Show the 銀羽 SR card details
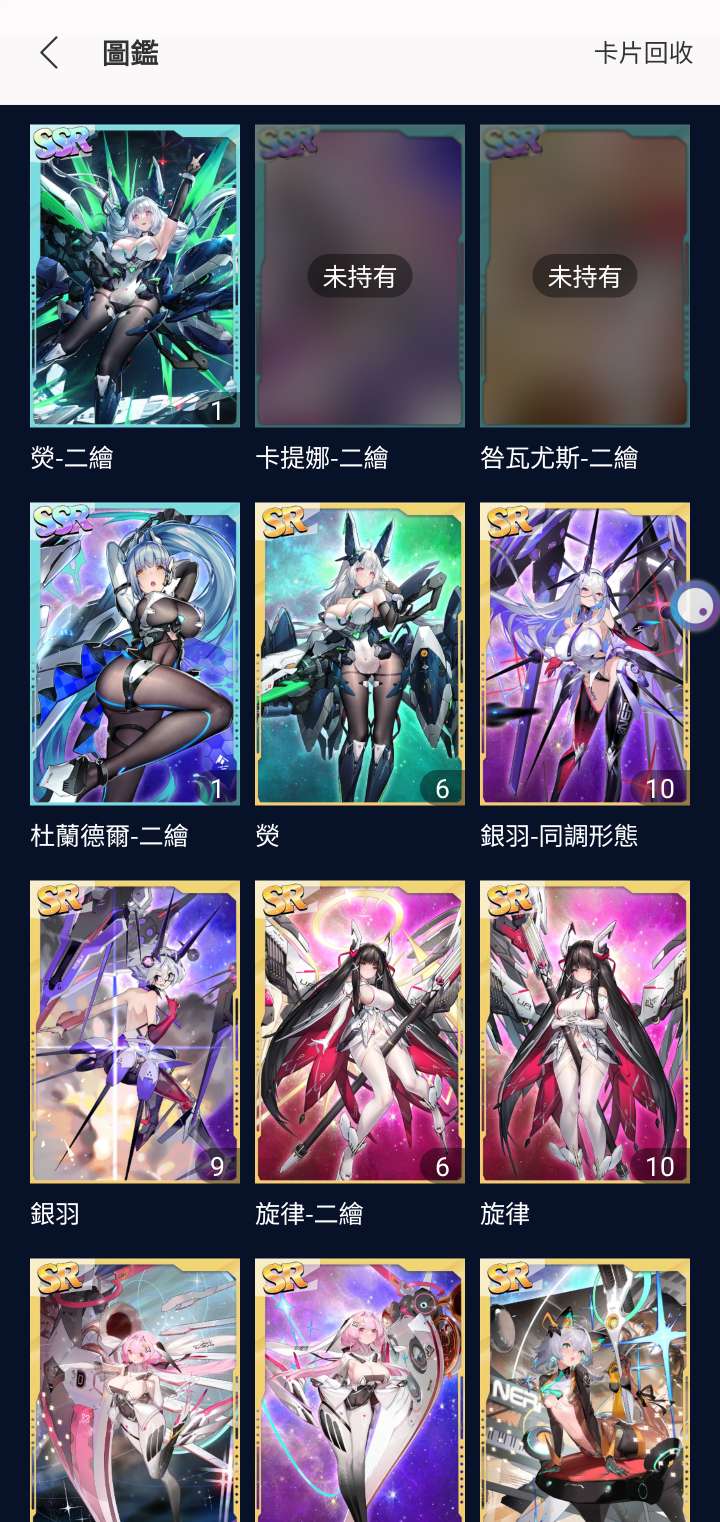The height and width of the screenshot is (1522, 720). [135, 1032]
